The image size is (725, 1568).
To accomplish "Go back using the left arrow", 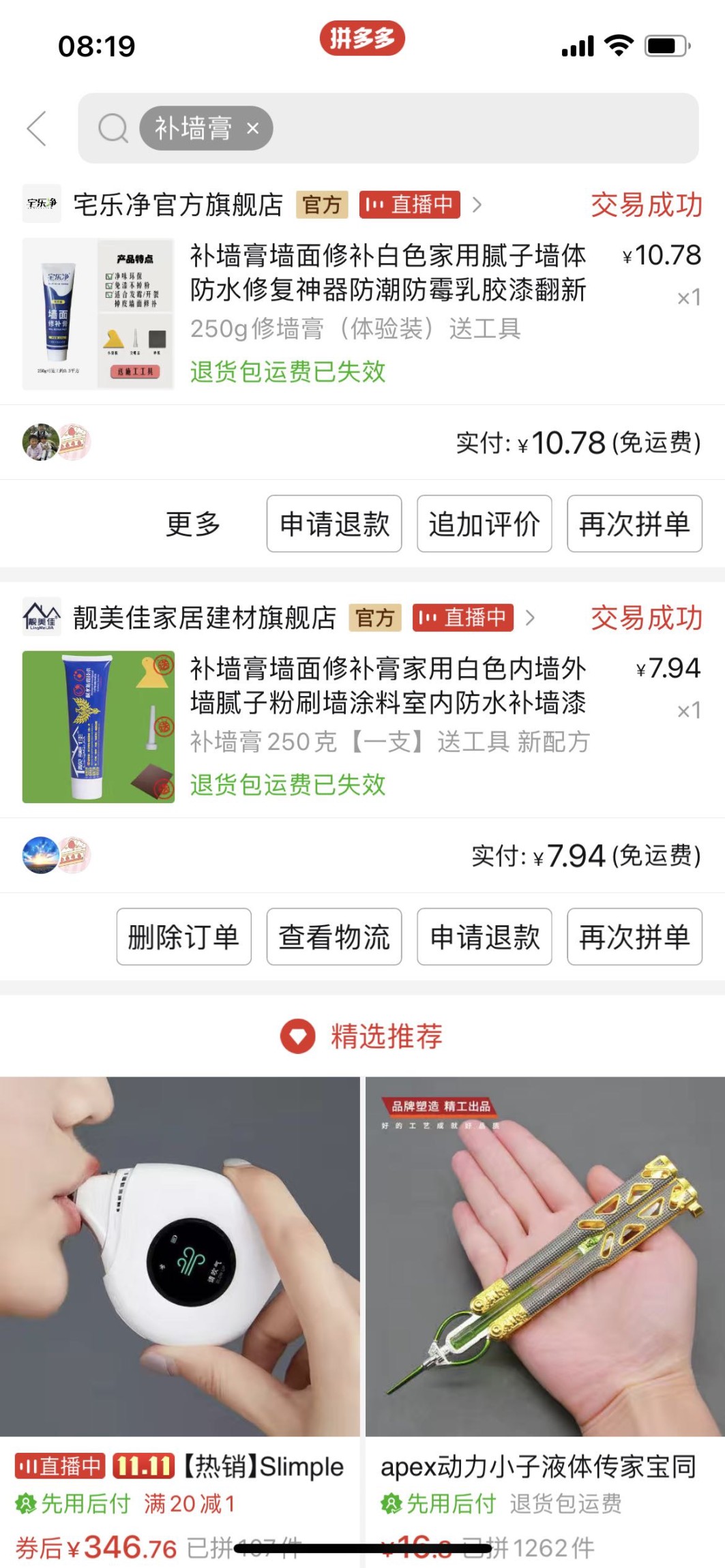I will 37,128.
